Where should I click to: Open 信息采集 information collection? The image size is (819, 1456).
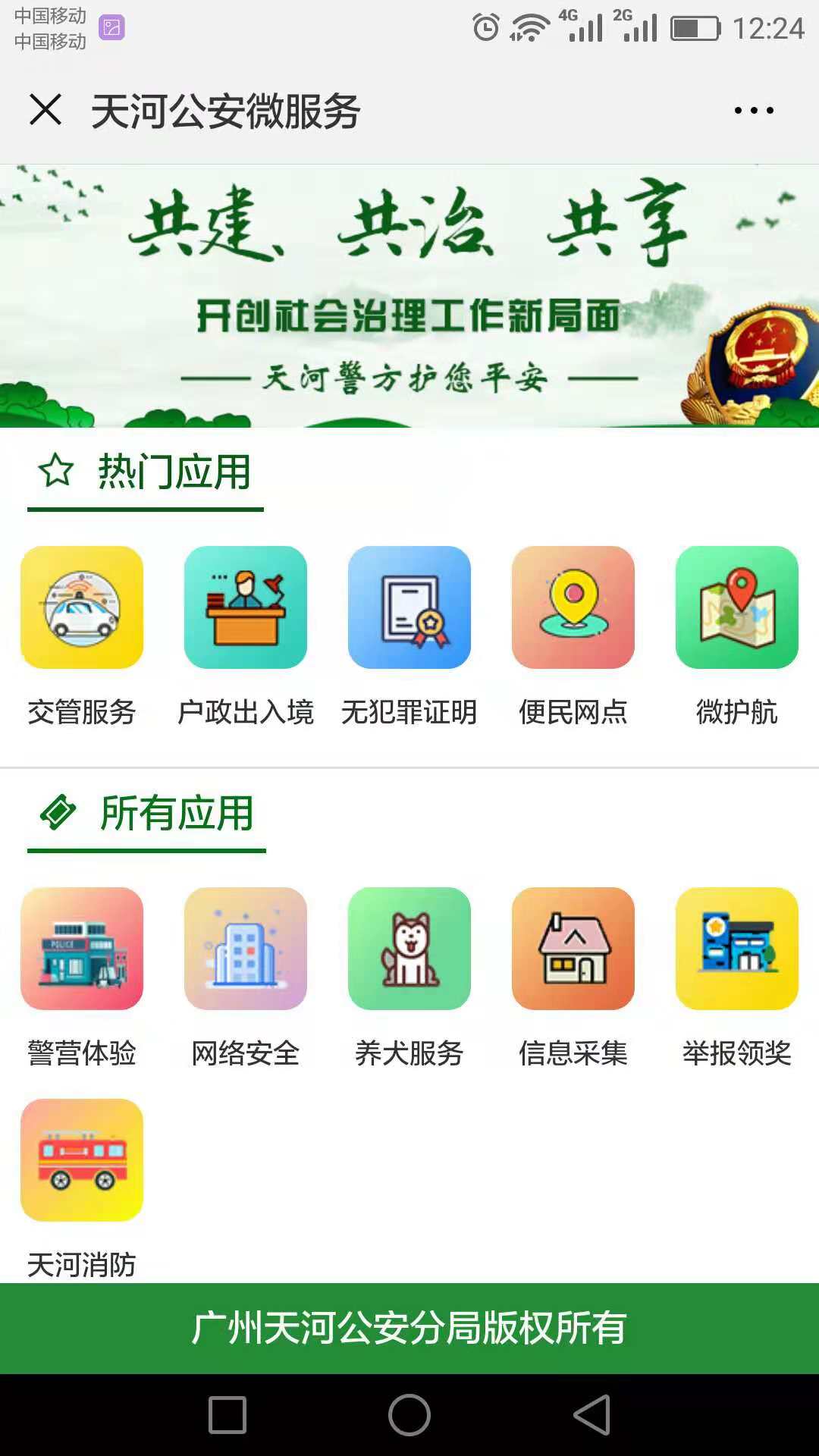(x=573, y=949)
